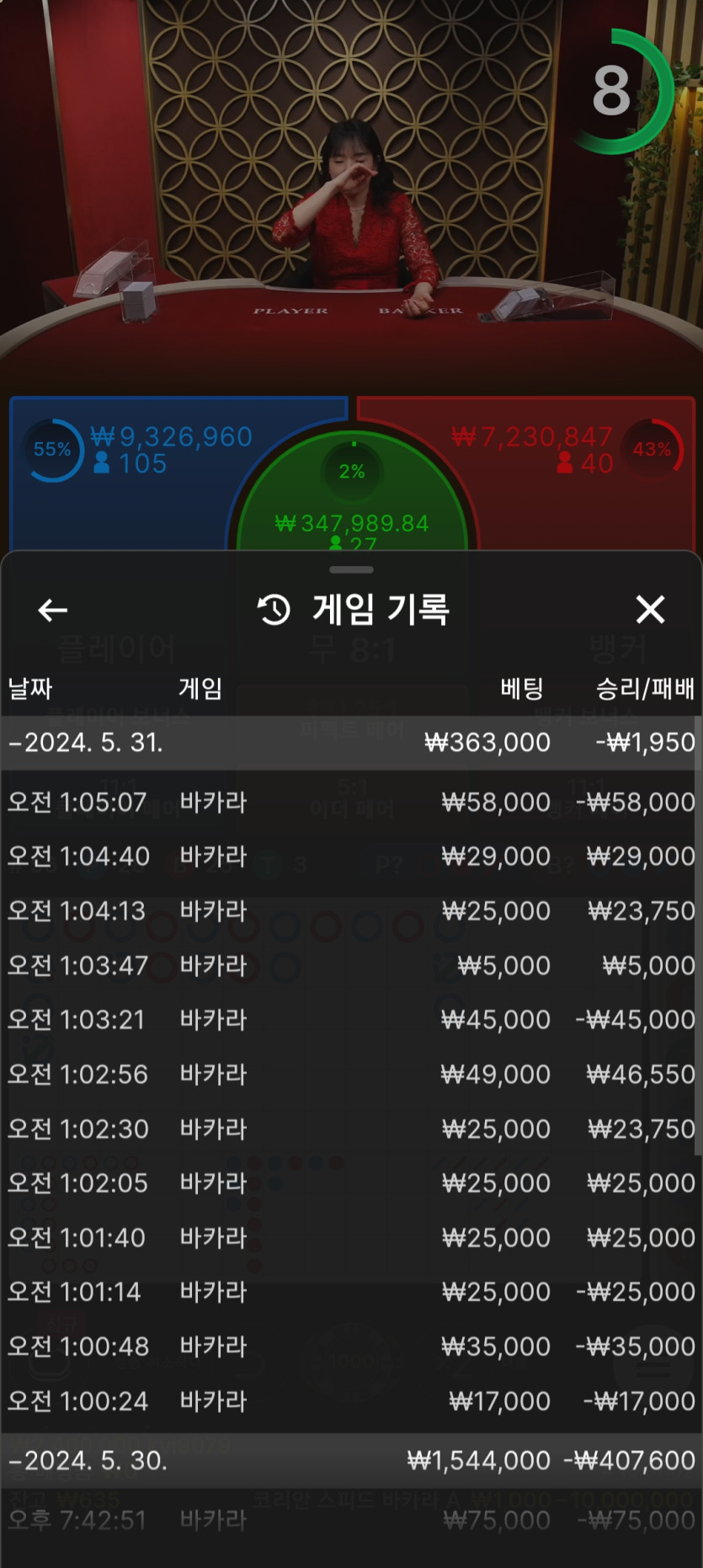The height and width of the screenshot is (1568, 703).
Task: Open the 오전 1:02:30 바카라 record
Action: point(350,1128)
